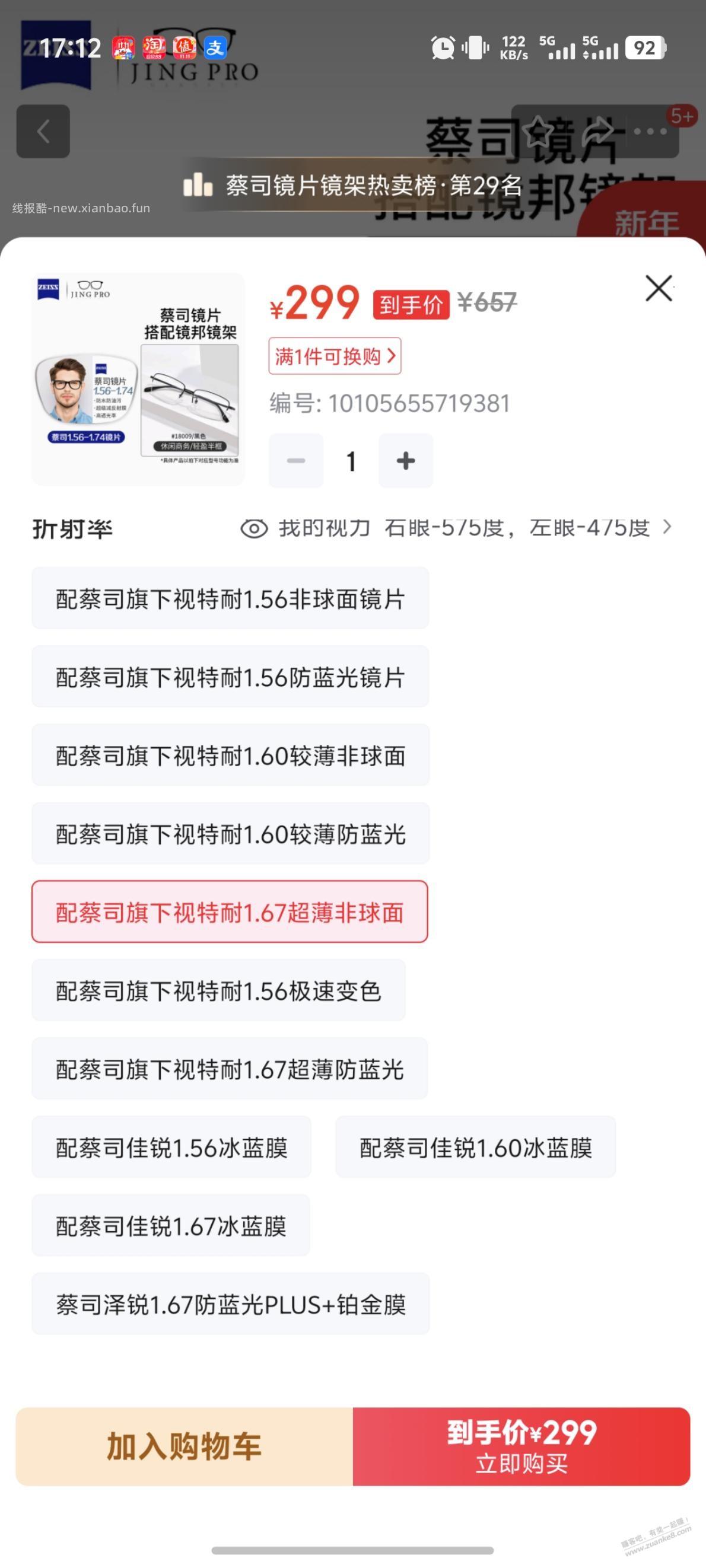Increase quantity with the plus stepper
Image resolution: width=706 pixels, height=1568 pixels.
click(405, 461)
